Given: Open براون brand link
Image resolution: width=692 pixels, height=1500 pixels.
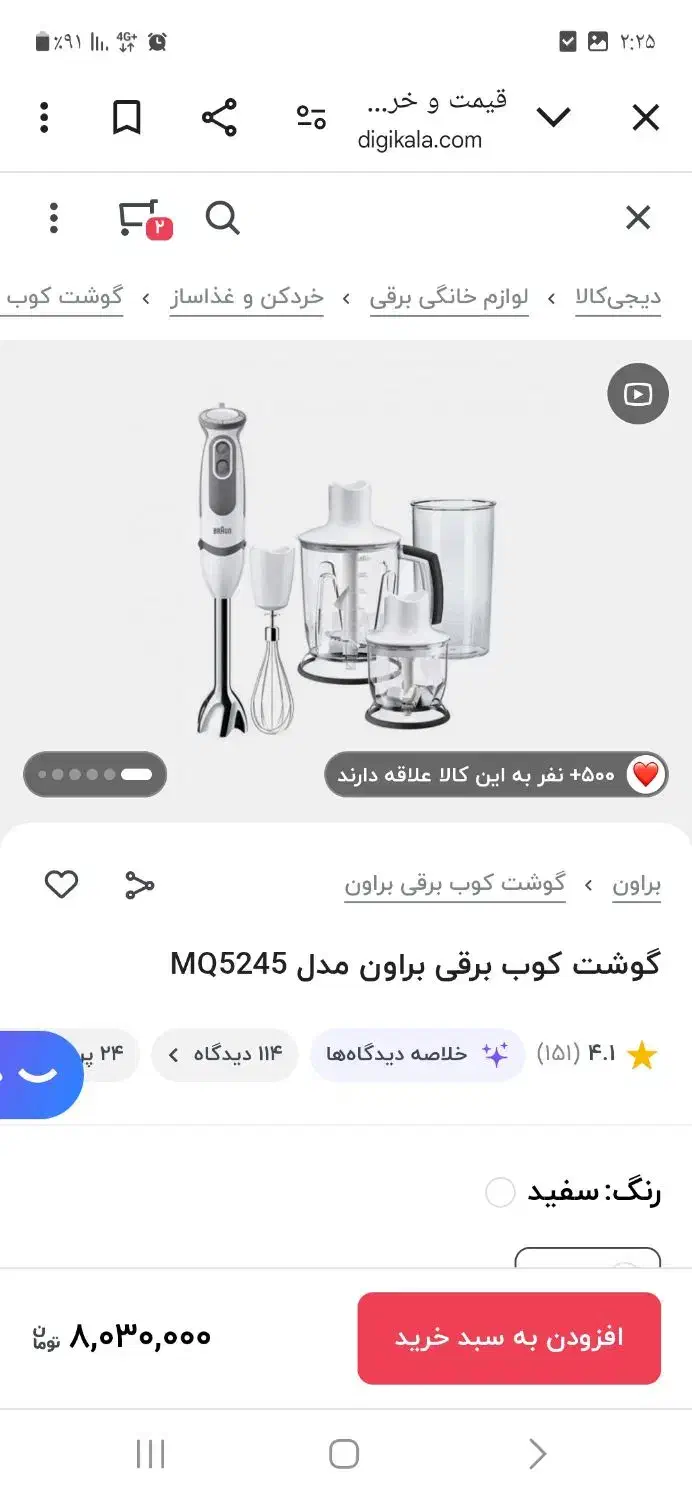Looking at the screenshot, I should point(636,884).
